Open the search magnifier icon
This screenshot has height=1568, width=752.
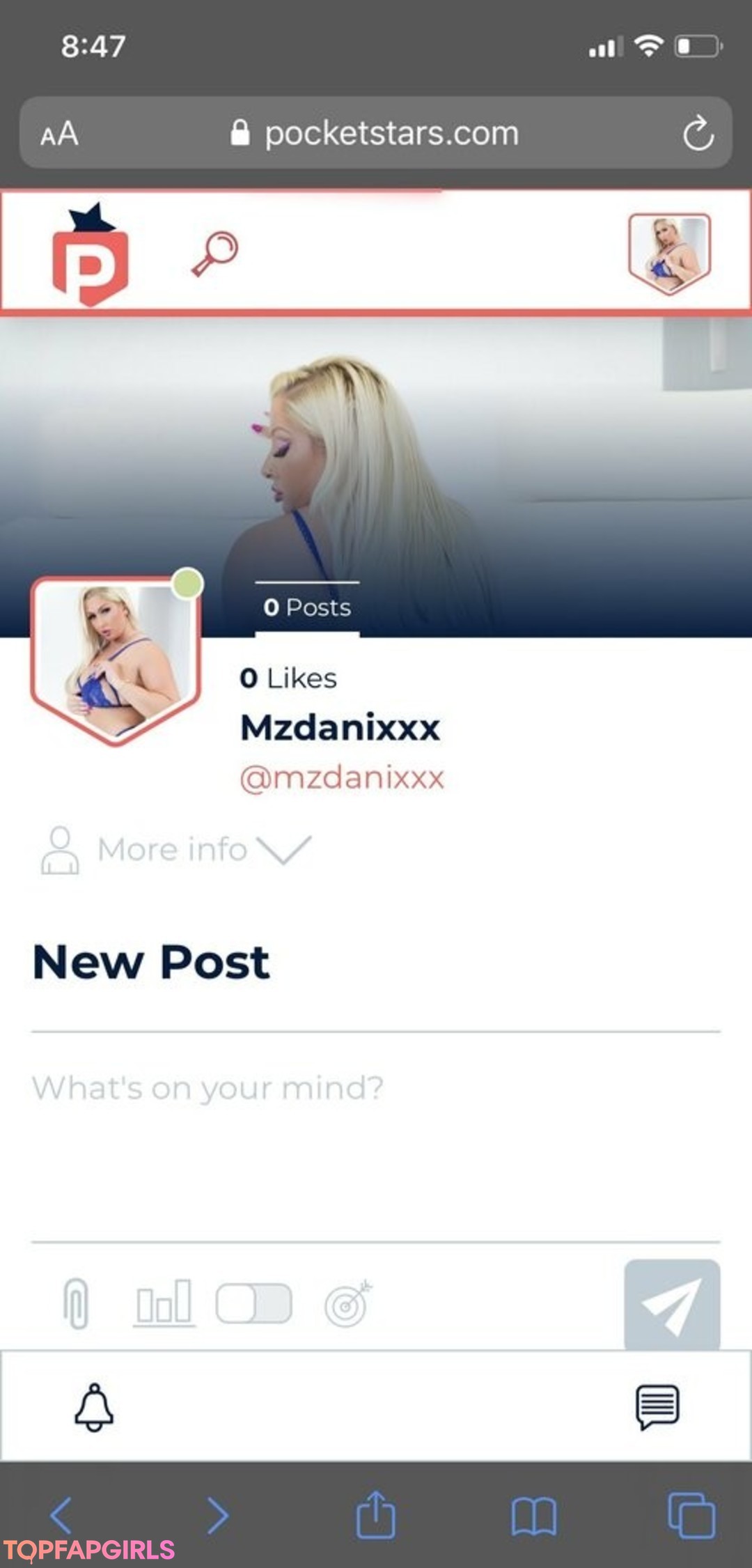[x=215, y=254]
